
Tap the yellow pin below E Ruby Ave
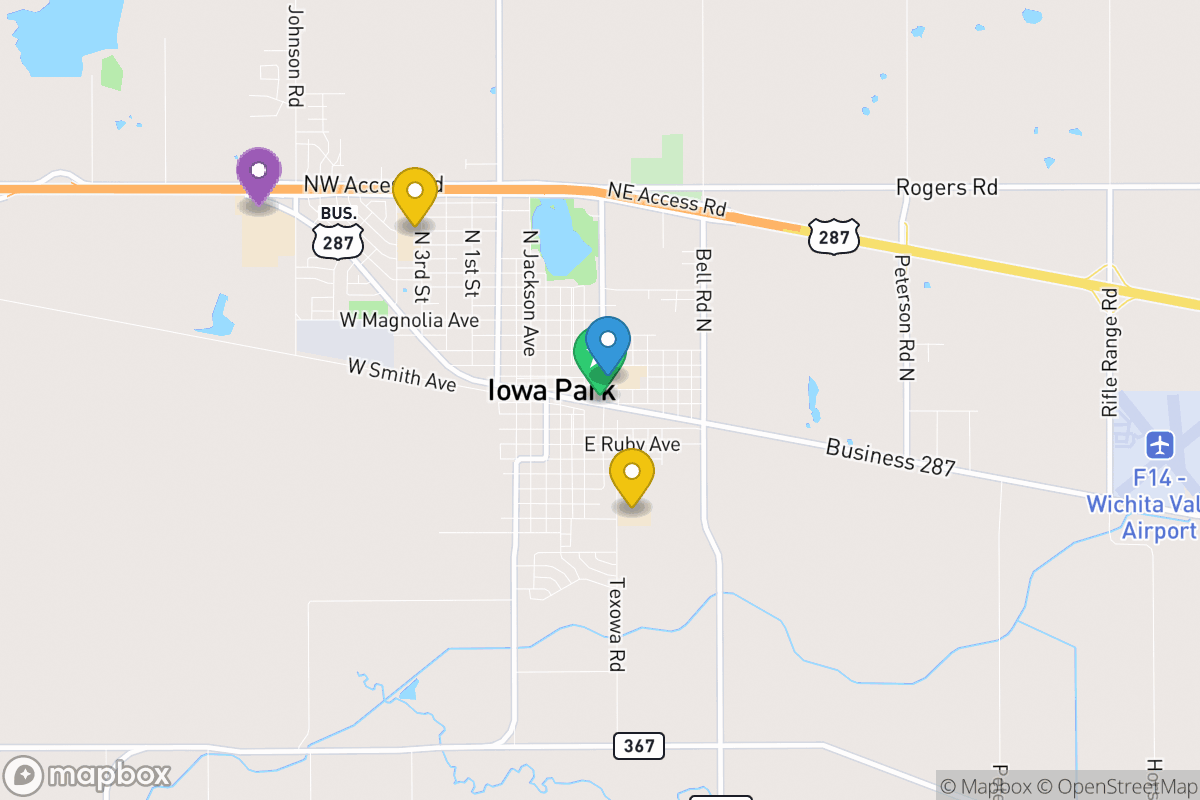pyautogui.click(x=632, y=475)
